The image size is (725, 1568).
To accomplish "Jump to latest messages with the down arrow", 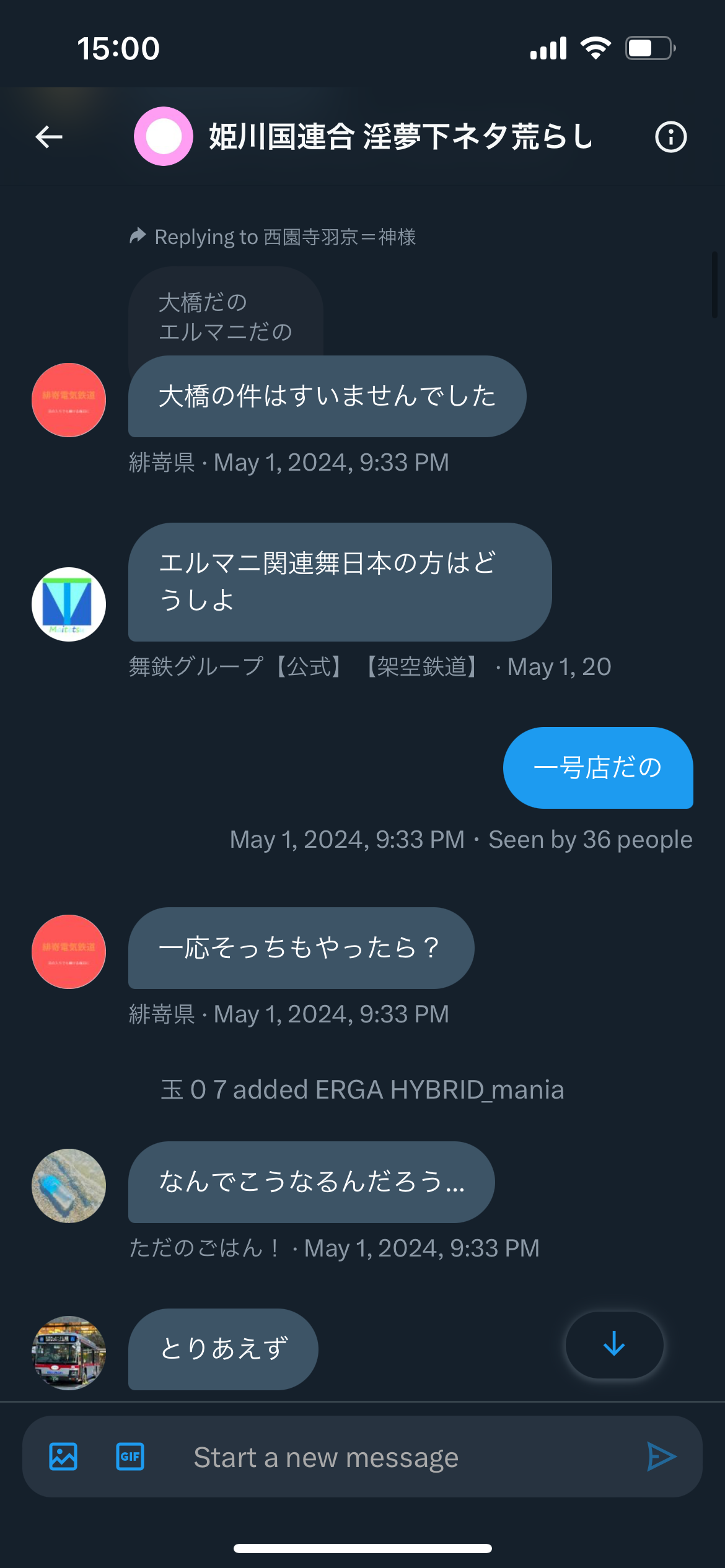I will pyautogui.click(x=614, y=1344).
